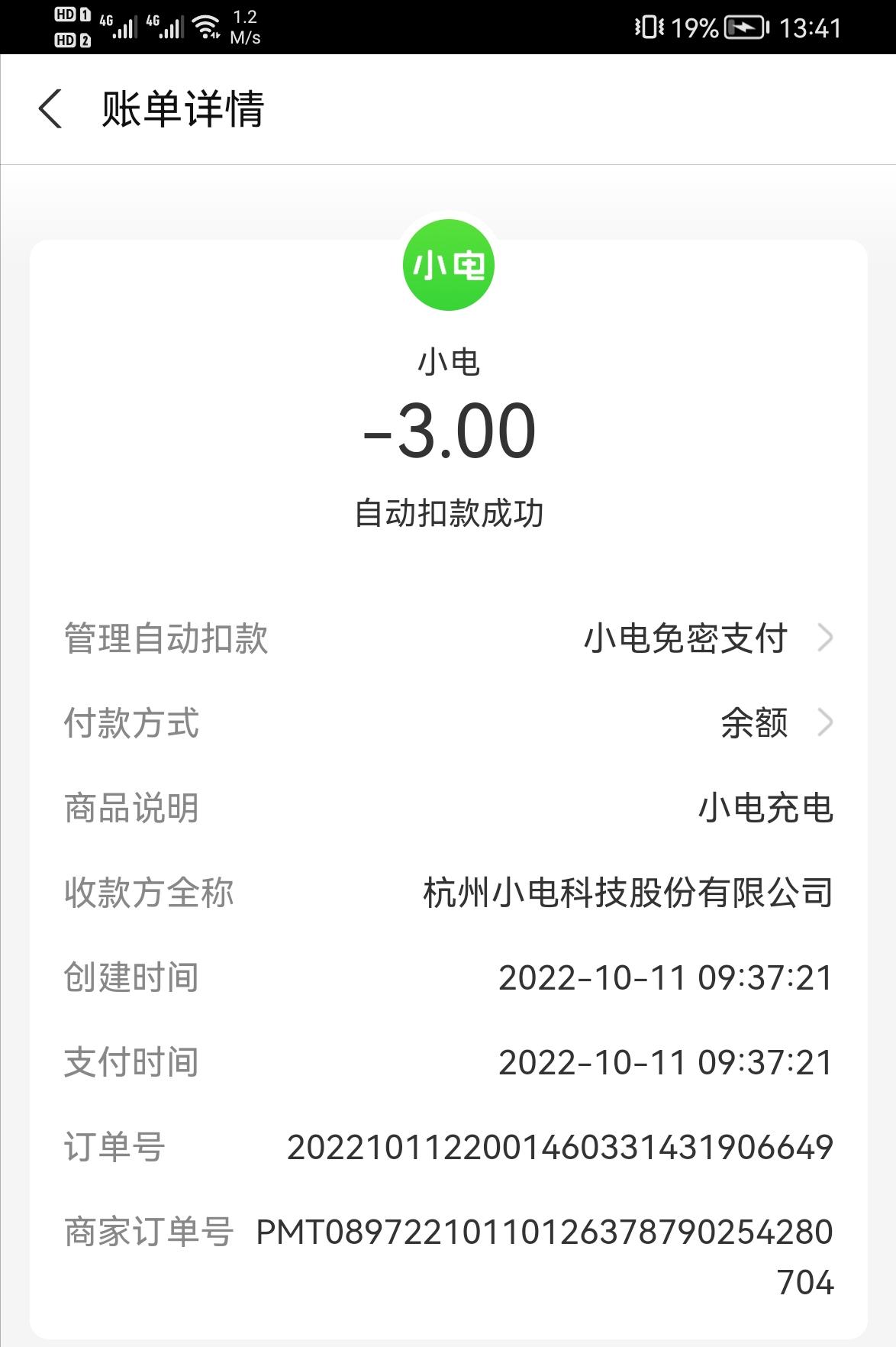Open 小电免密支付 auto-deduction management
This screenshot has width=896, height=1347.
click(x=683, y=638)
